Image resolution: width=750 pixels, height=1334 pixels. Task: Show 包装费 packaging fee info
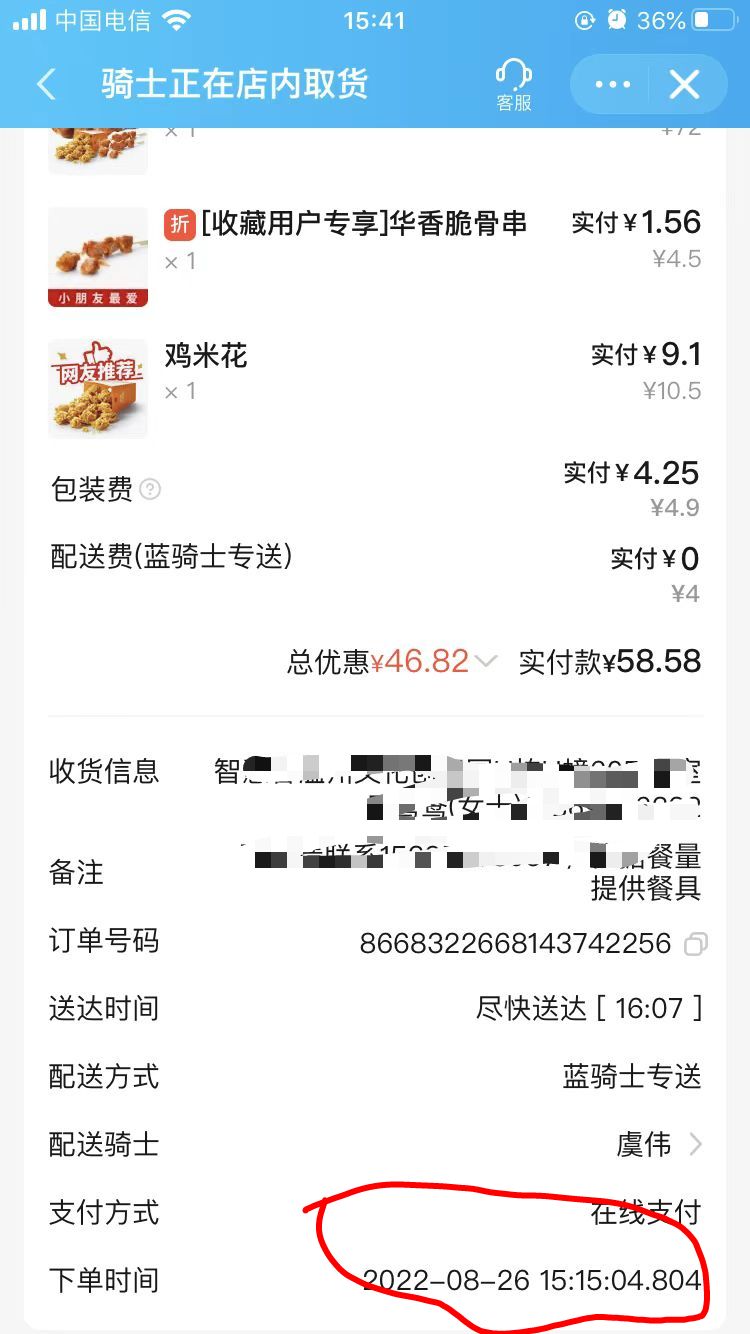[150, 489]
